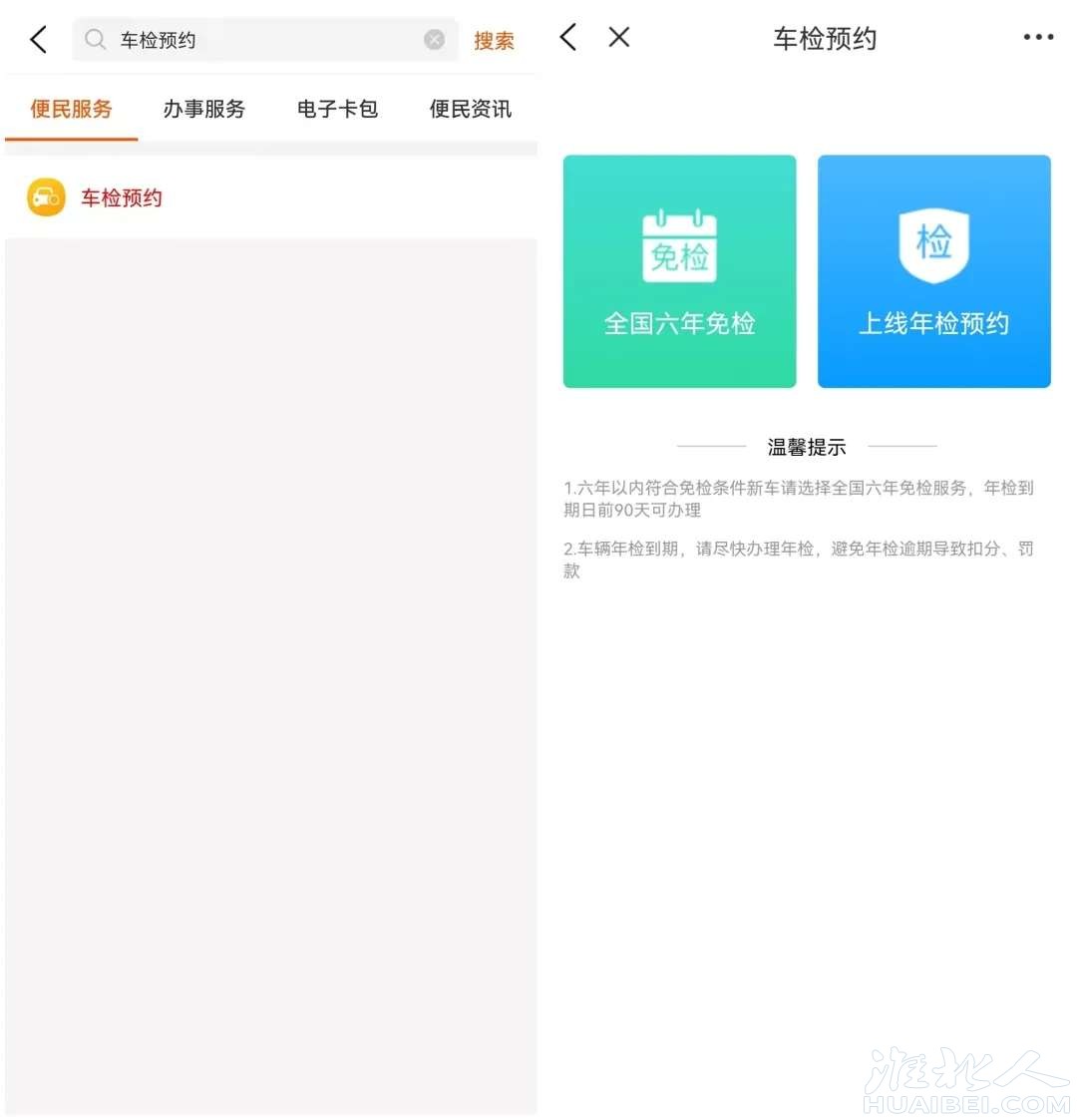Select the 便民服务 tab
This screenshot has width=1077, height=1120.
[x=71, y=109]
